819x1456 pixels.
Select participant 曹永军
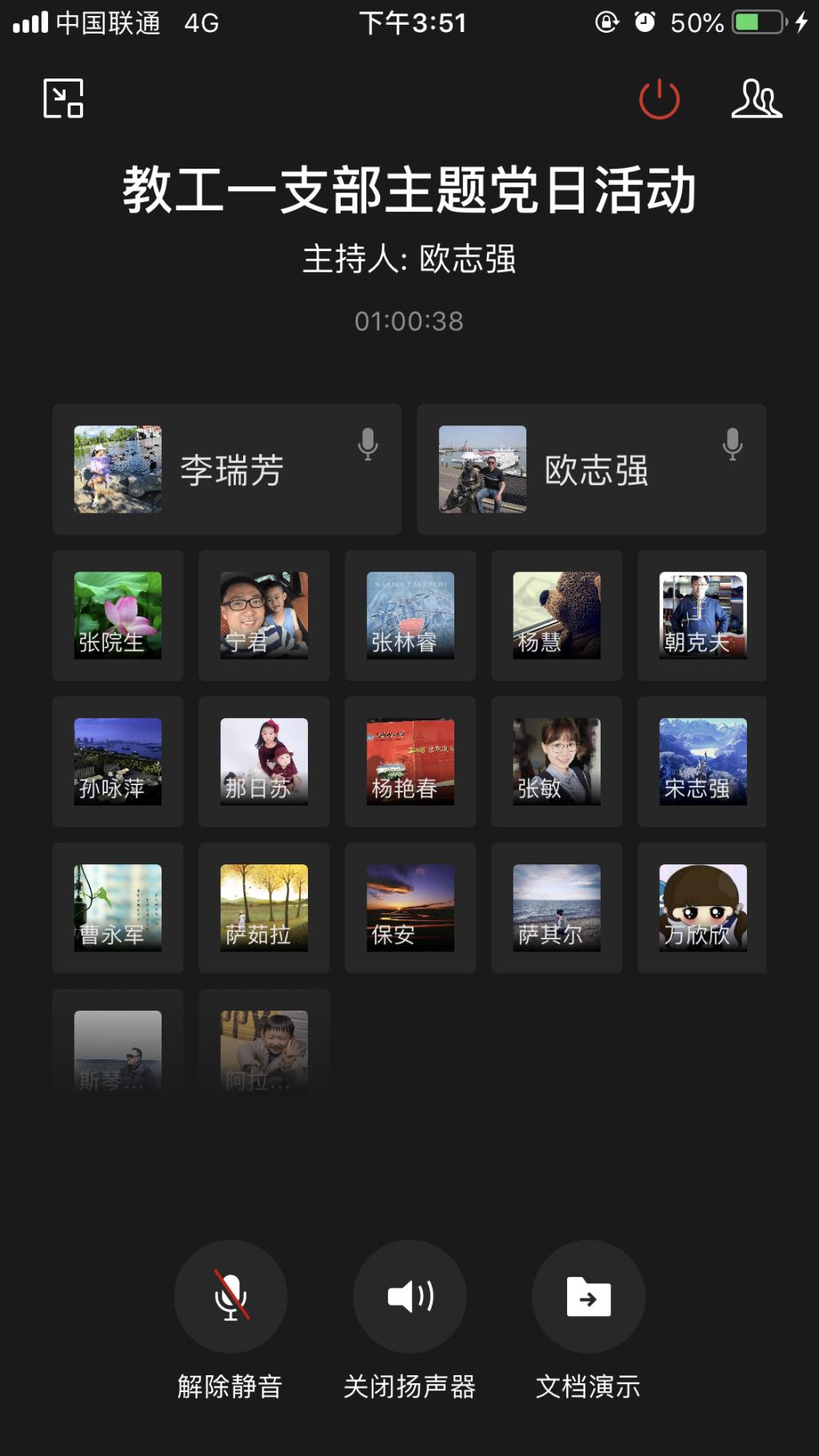click(x=118, y=908)
